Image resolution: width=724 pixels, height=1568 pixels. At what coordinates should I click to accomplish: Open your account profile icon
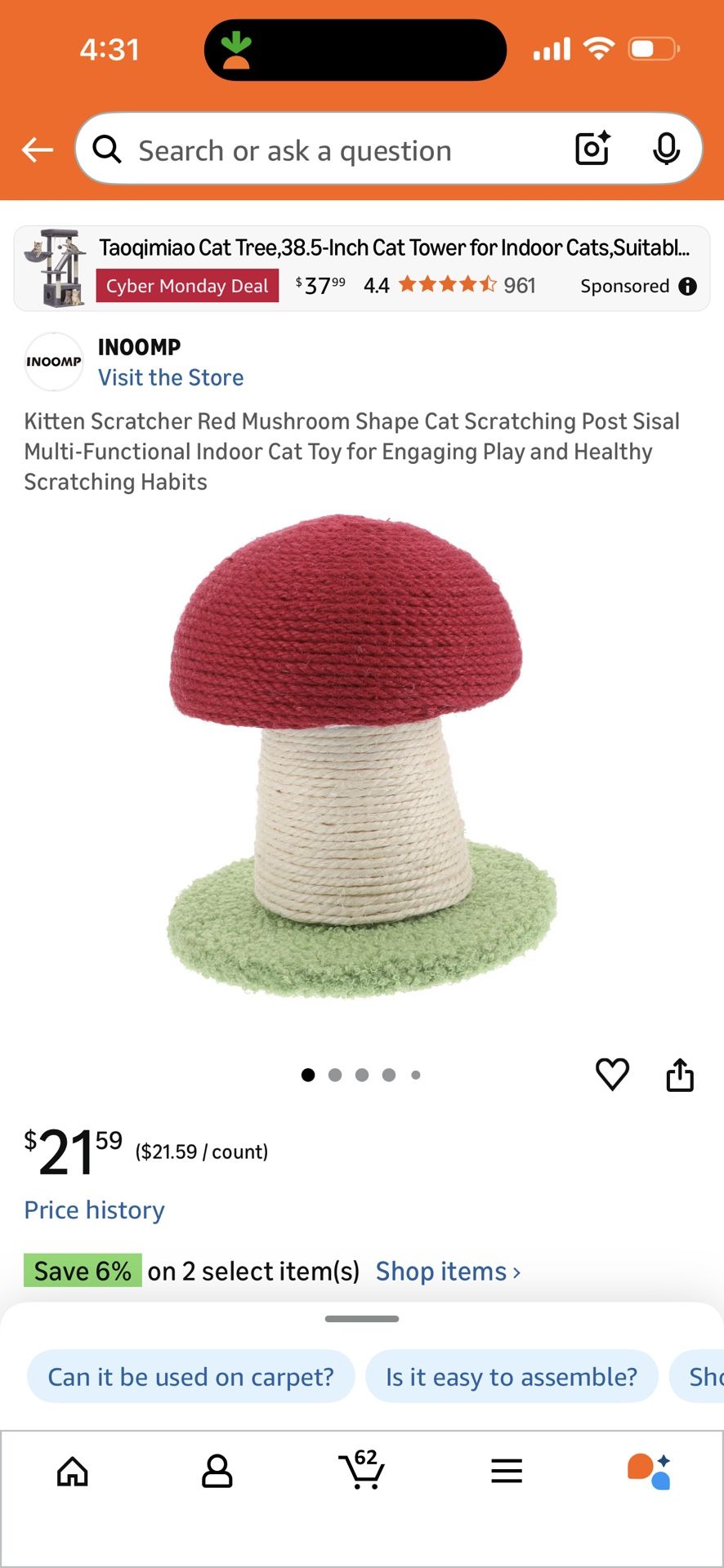pyautogui.click(x=217, y=1470)
